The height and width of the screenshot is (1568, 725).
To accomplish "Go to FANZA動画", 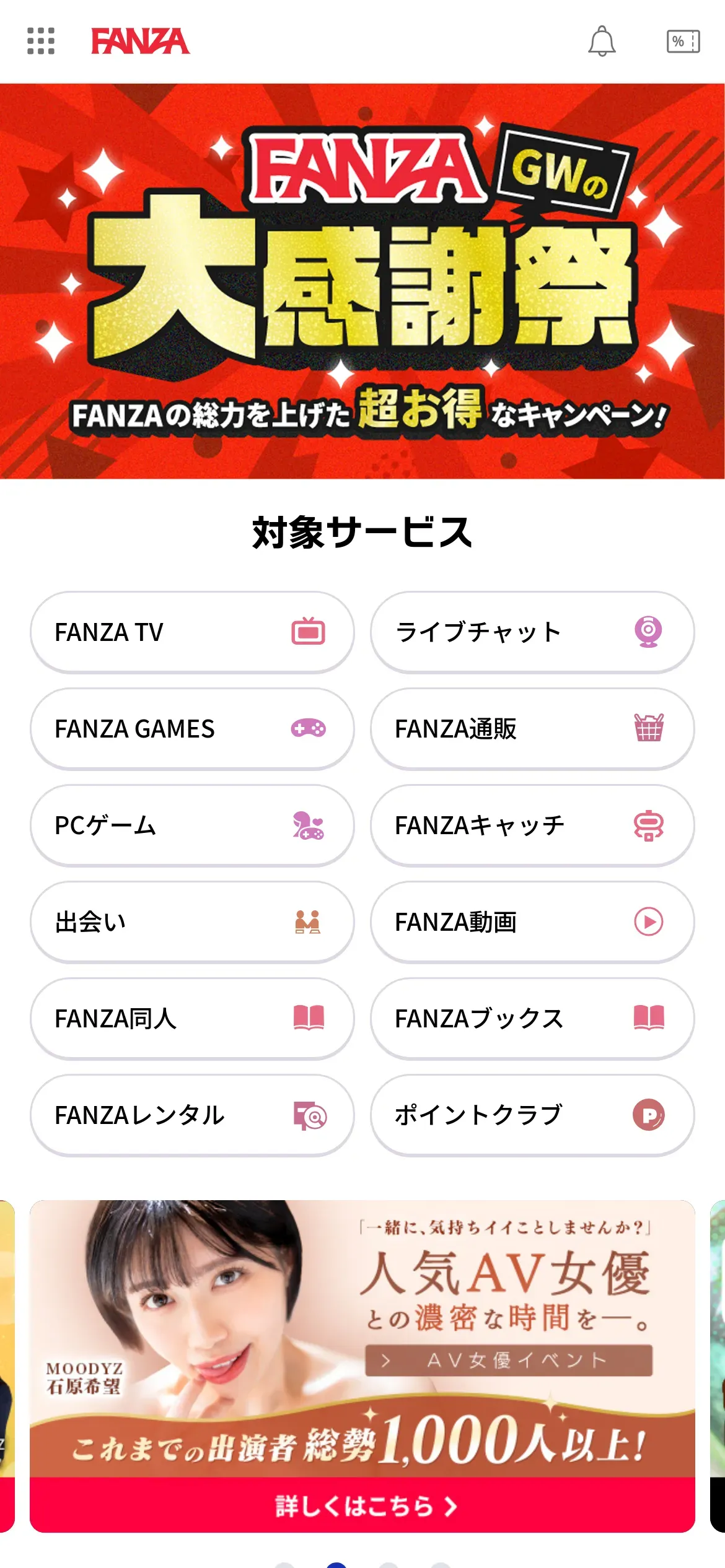I will pyautogui.click(x=532, y=922).
